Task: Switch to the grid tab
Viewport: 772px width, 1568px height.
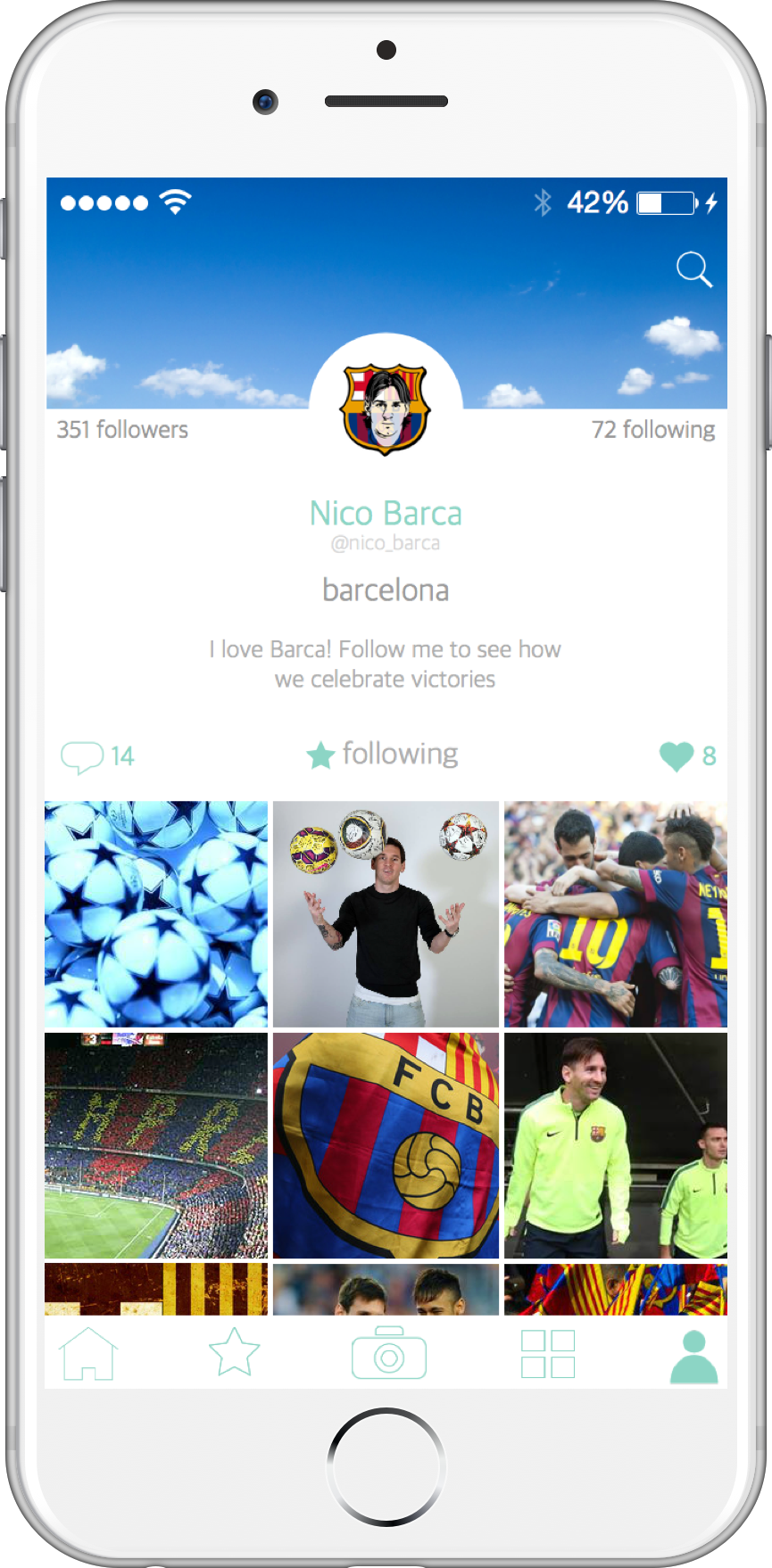Action: coord(548,1354)
